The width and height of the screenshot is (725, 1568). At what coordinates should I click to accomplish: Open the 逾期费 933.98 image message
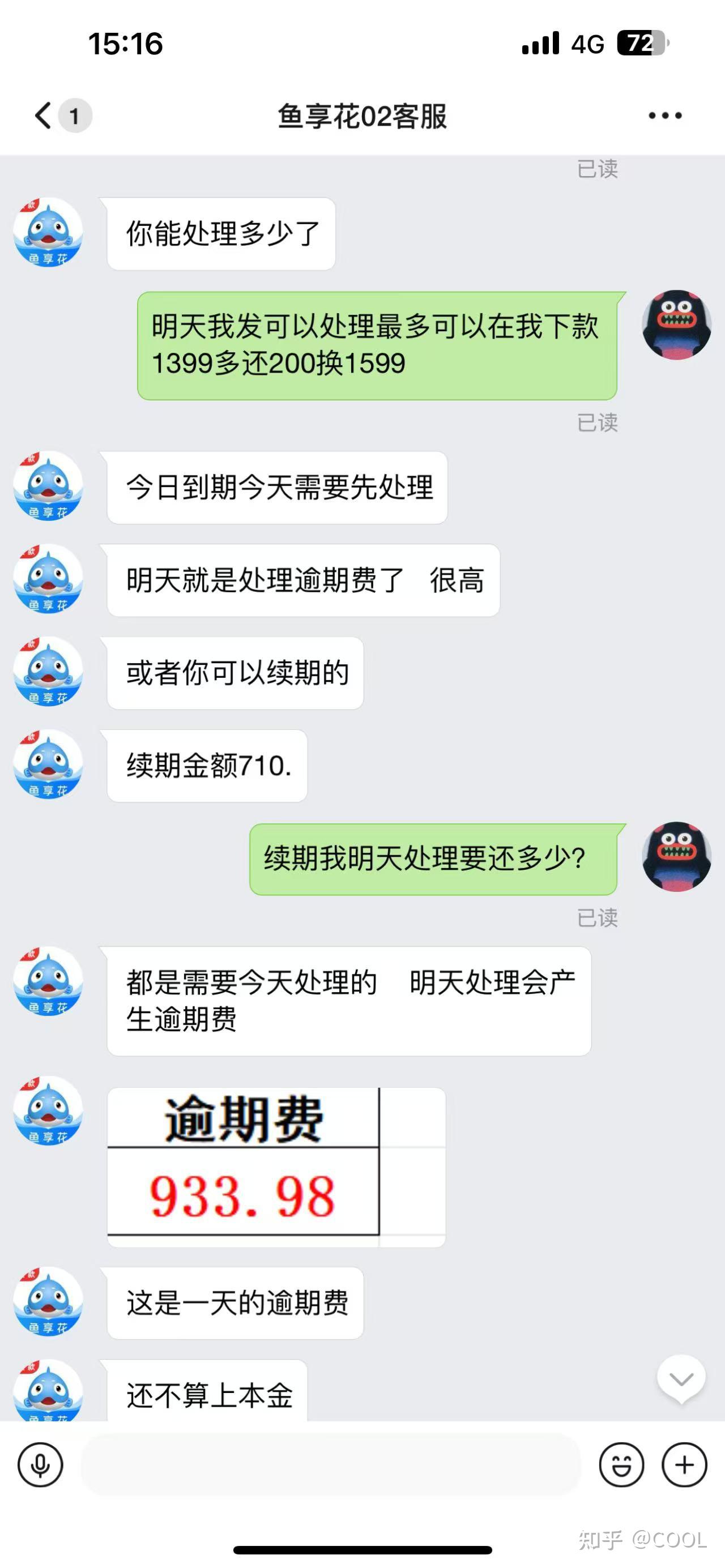click(276, 1168)
